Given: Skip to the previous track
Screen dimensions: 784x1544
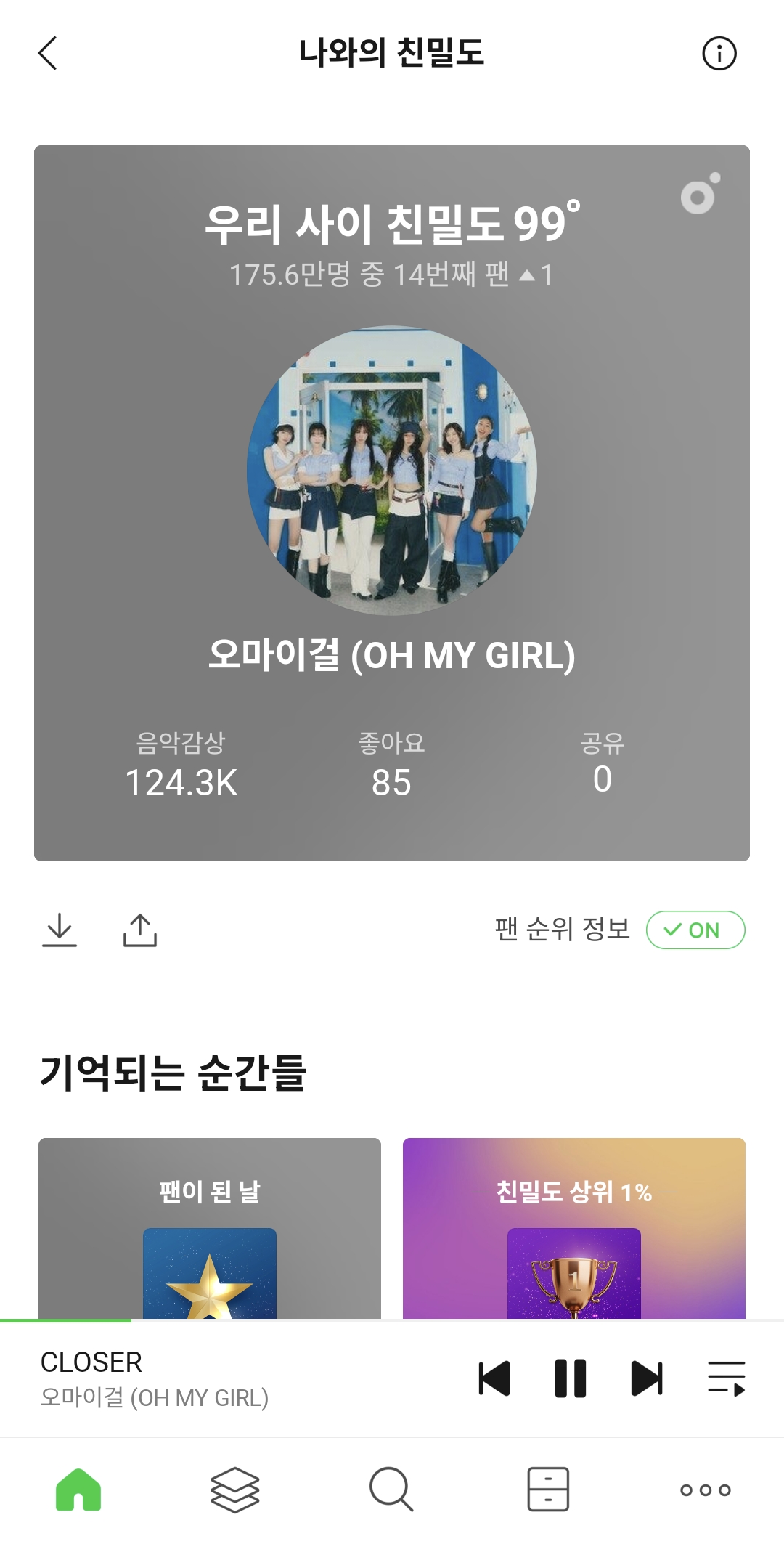Looking at the screenshot, I should point(494,1378).
